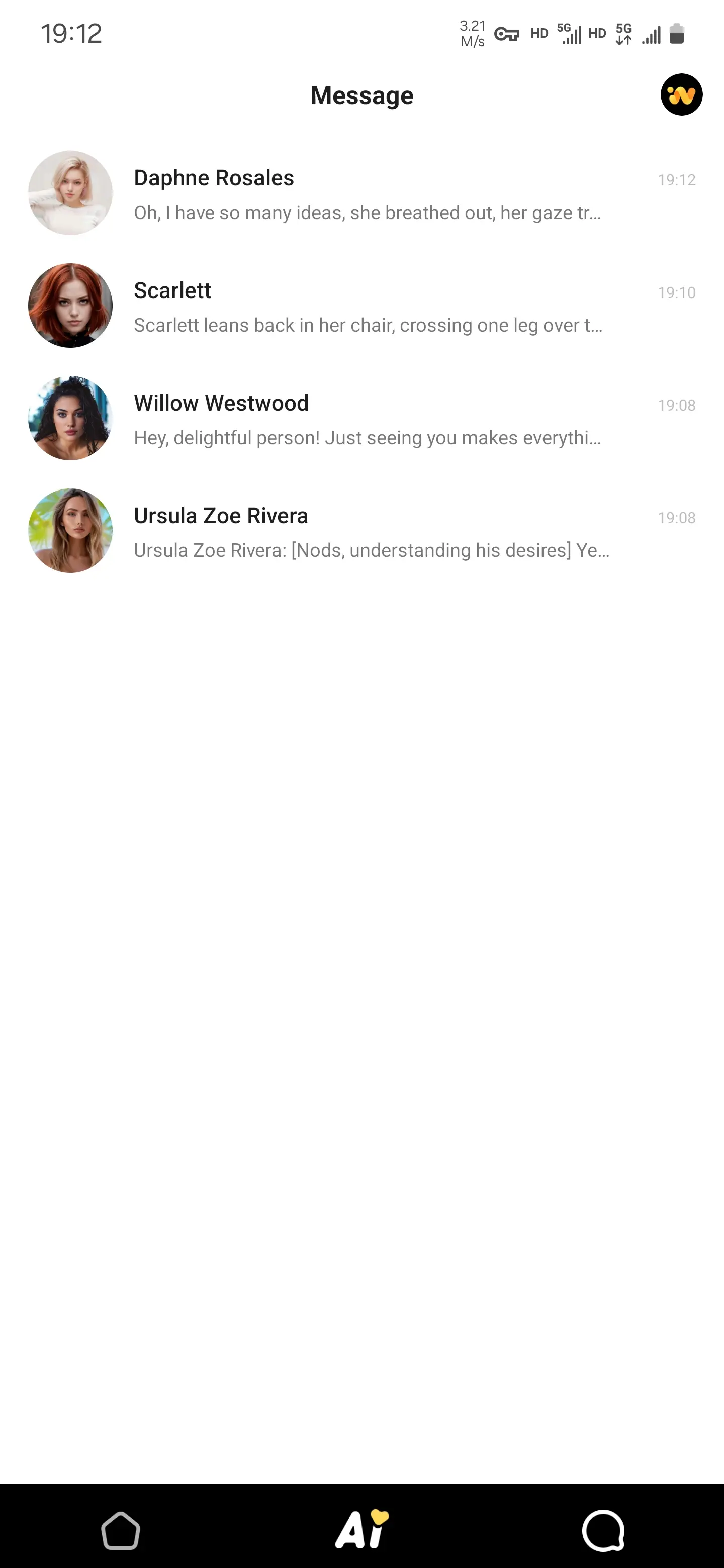
Task: Open the Willow Westwood conversation
Action: (361, 420)
